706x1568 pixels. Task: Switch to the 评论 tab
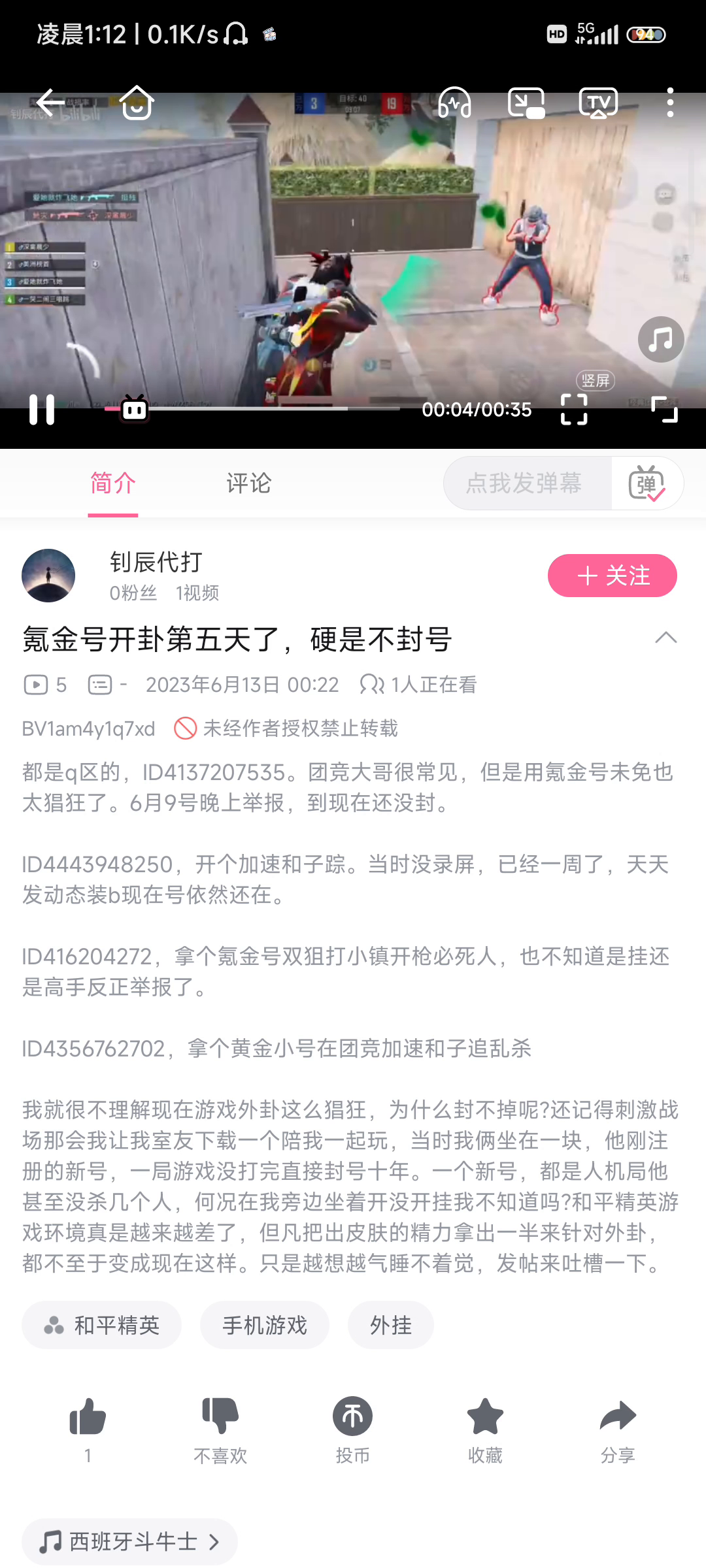click(248, 483)
